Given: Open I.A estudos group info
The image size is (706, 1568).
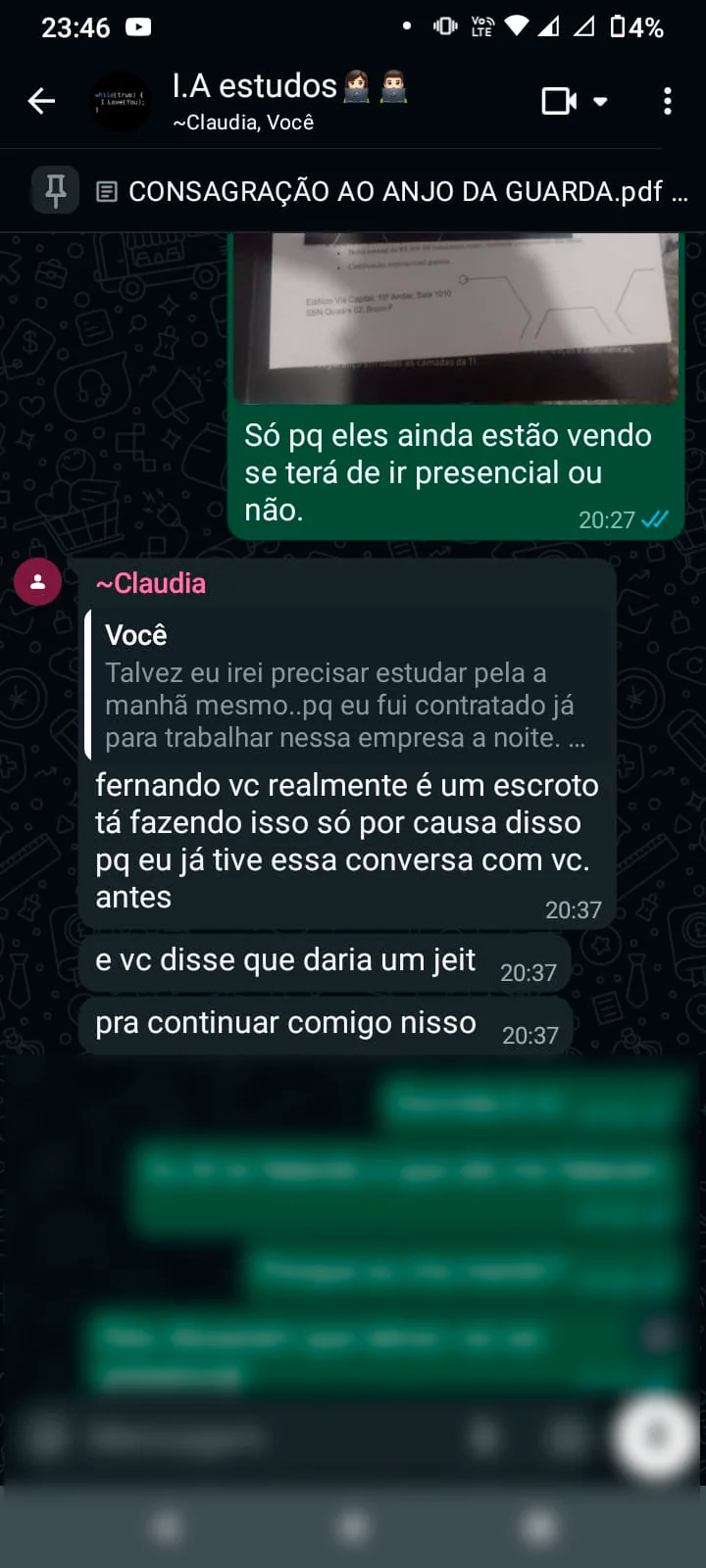Looking at the screenshot, I should tap(289, 100).
